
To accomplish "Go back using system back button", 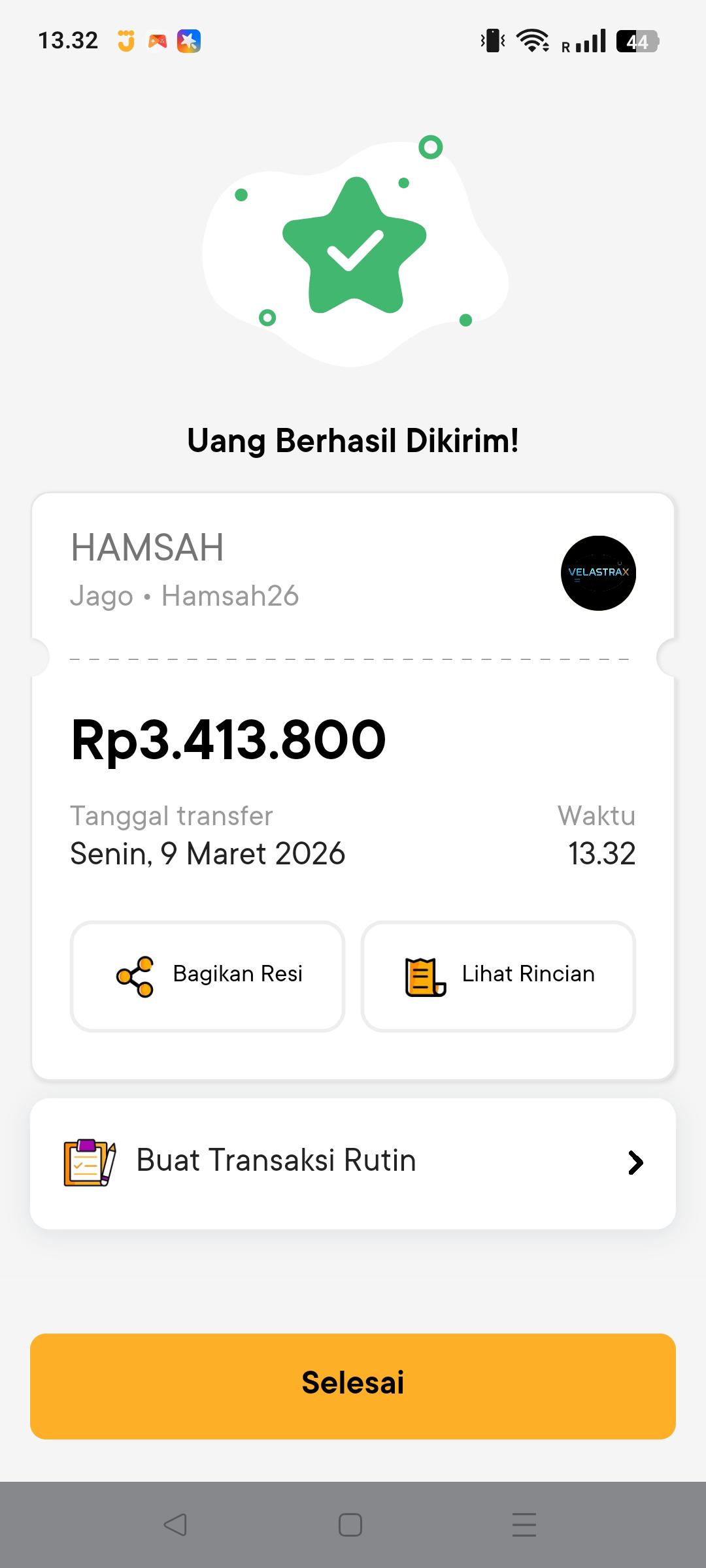I will pyautogui.click(x=175, y=1525).
